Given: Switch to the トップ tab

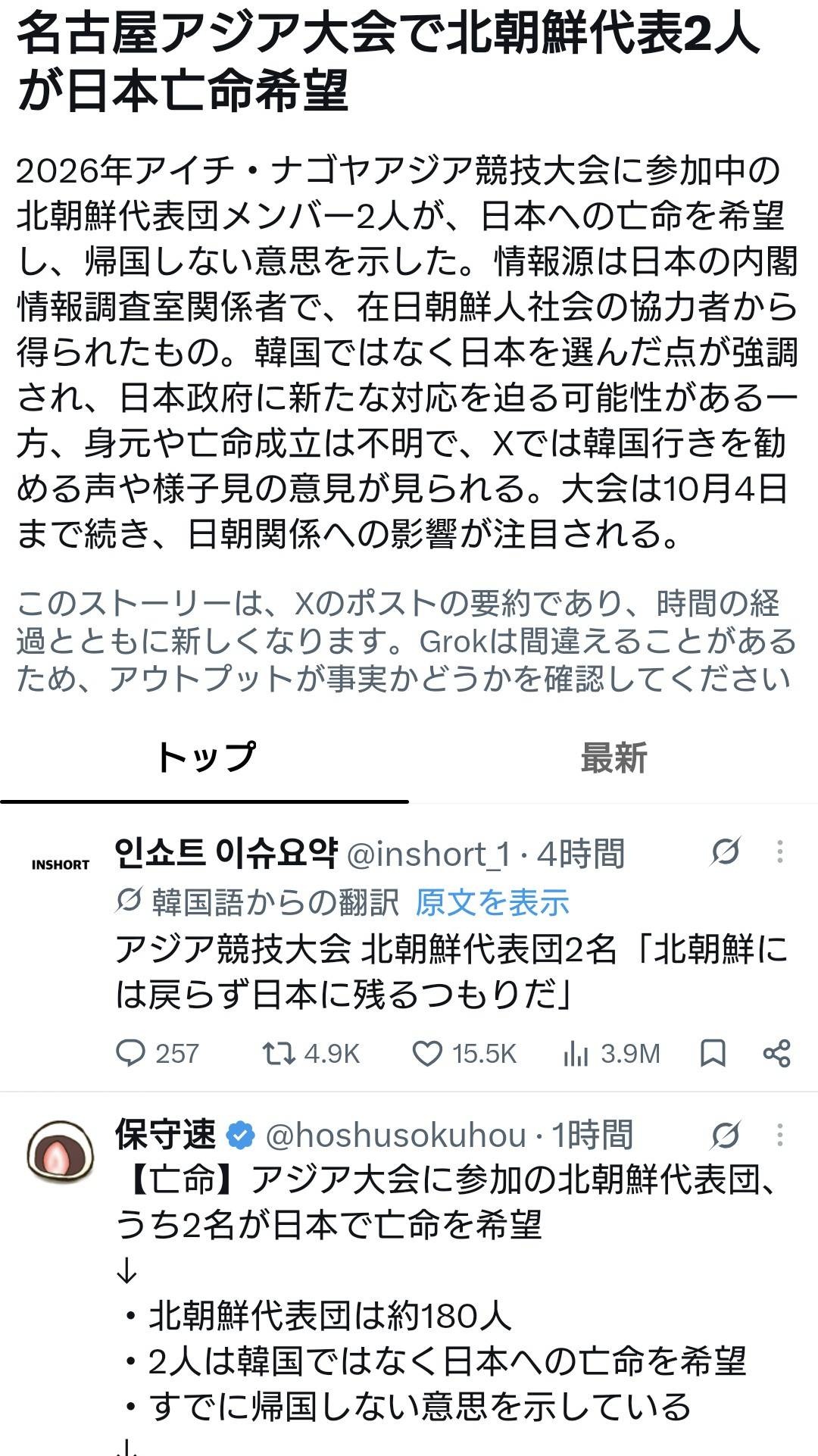Looking at the screenshot, I should pyautogui.click(x=204, y=758).
